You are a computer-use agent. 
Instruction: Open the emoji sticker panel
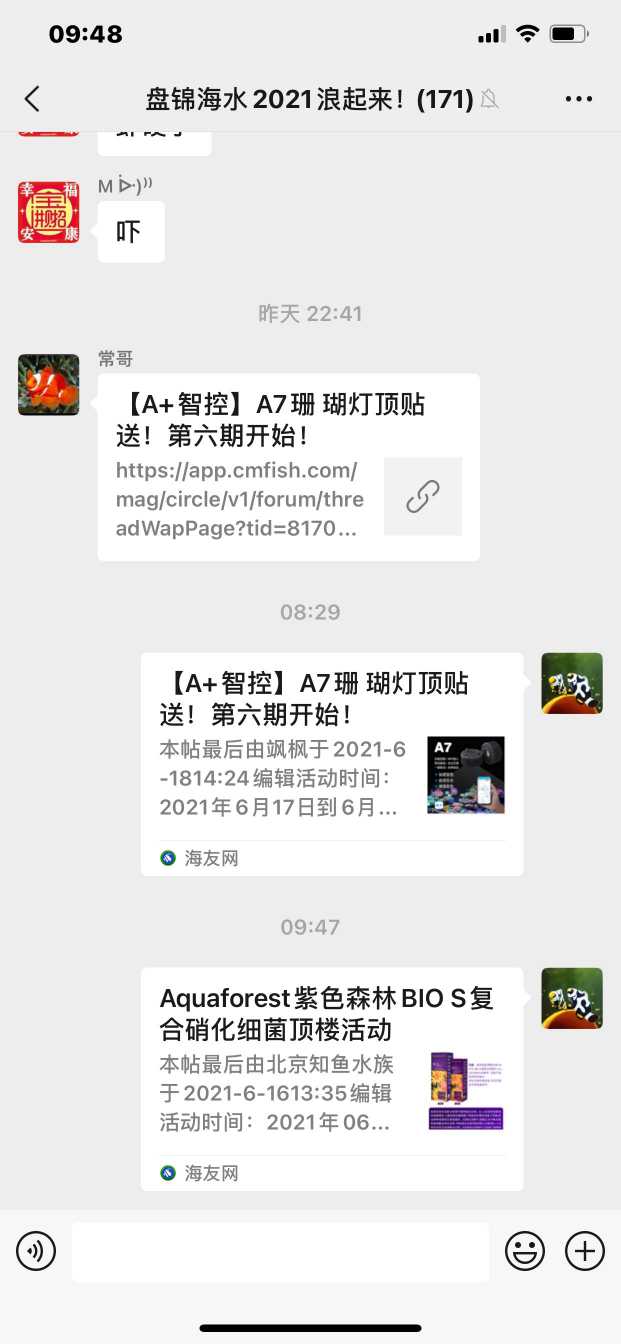525,1251
